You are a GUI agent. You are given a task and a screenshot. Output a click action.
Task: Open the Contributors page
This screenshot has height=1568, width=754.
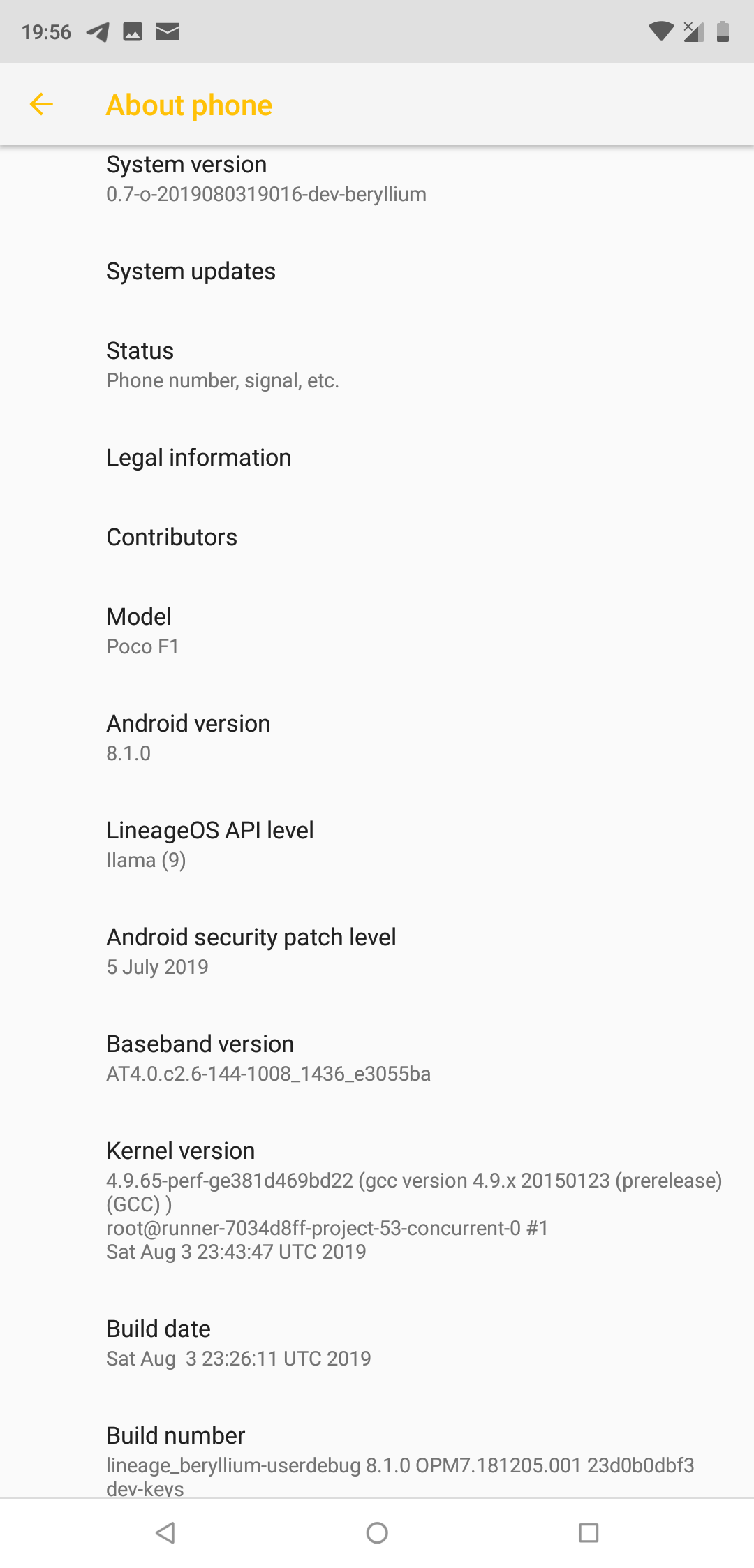click(377, 537)
